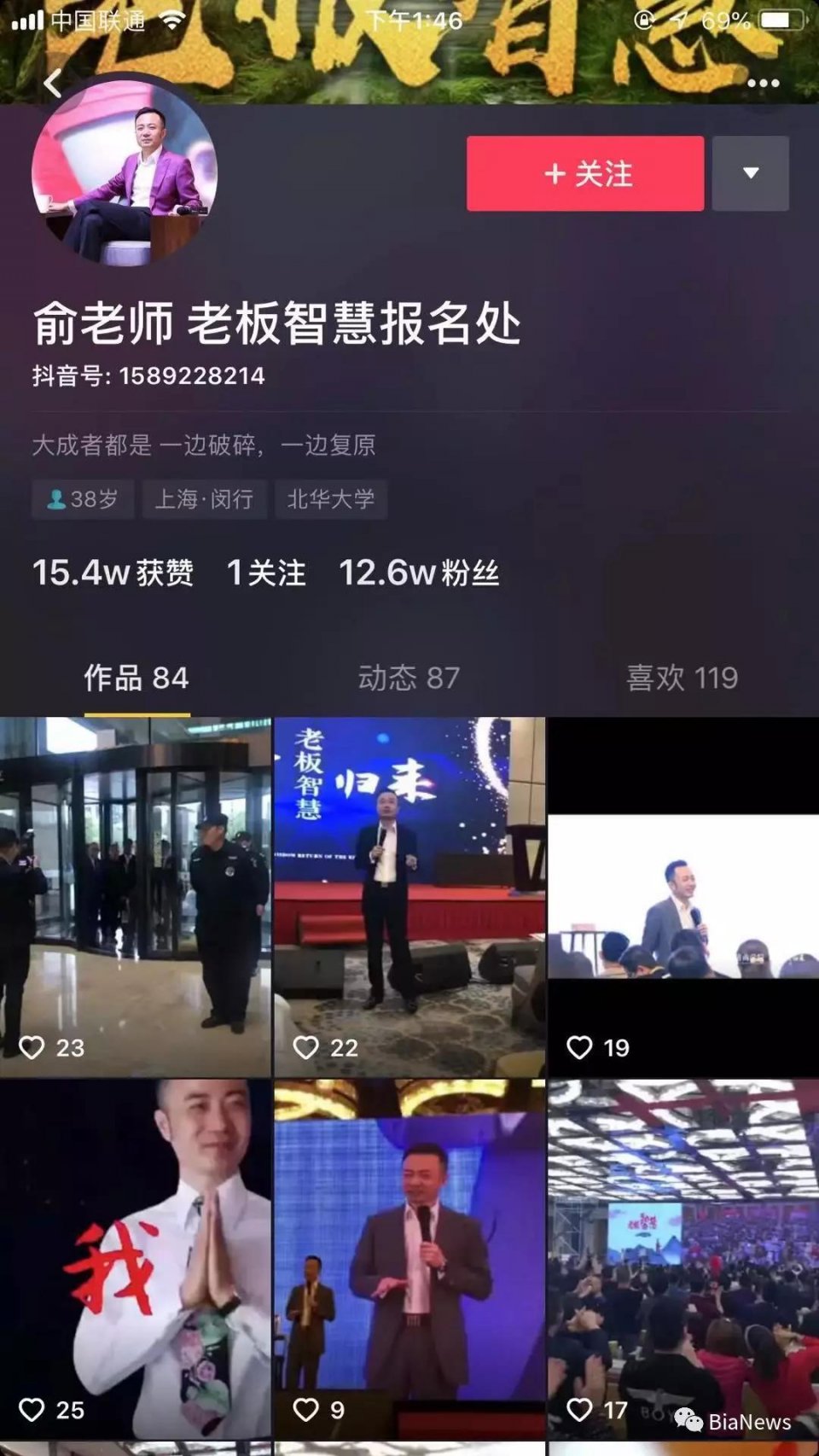819x1456 pixels.
Task: Toggle follow state via the 关注 button
Action: pyautogui.click(x=584, y=174)
